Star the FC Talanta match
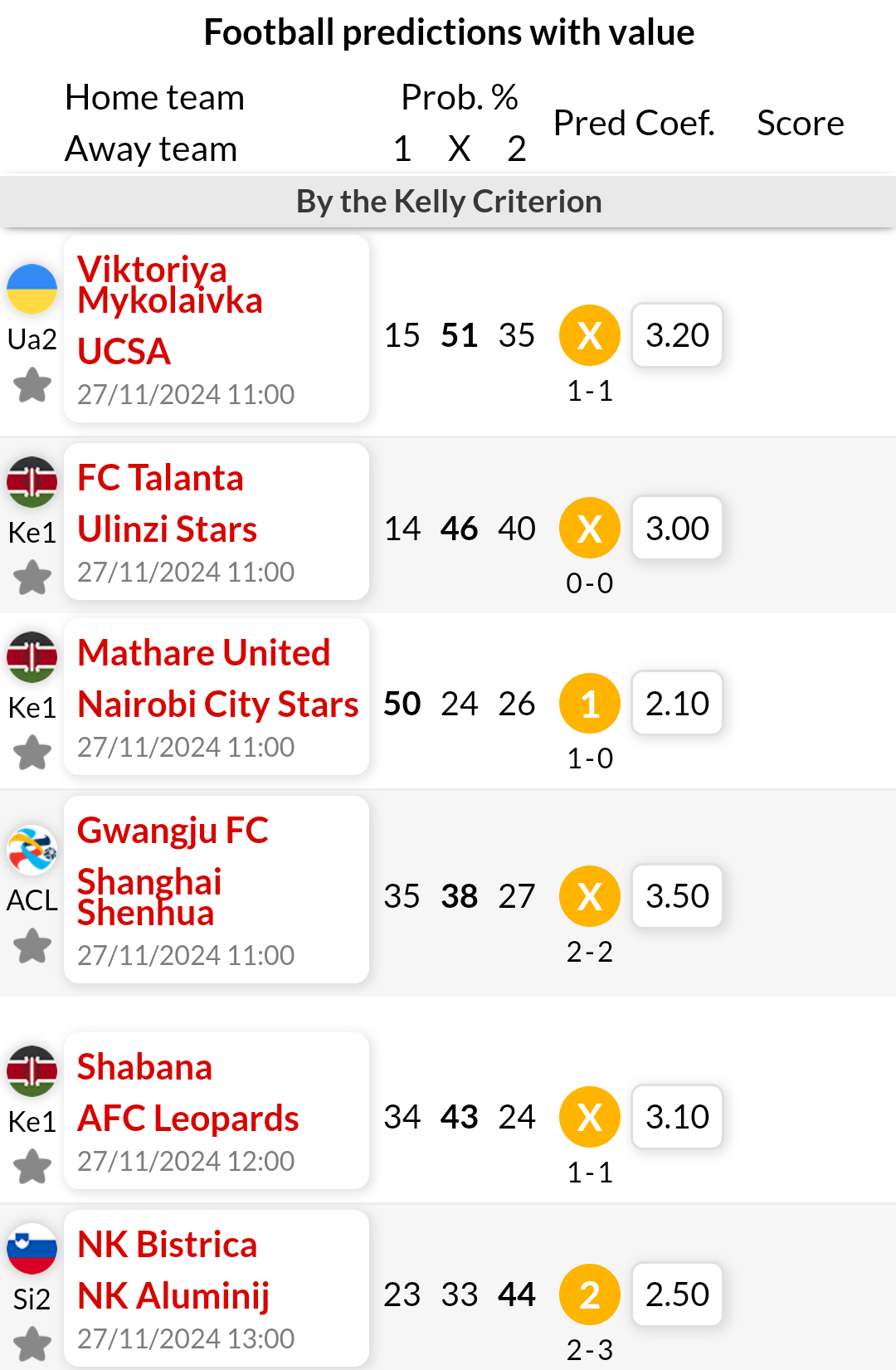This screenshot has height=1370, width=896. pyautogui.click(x=32, y=578)
